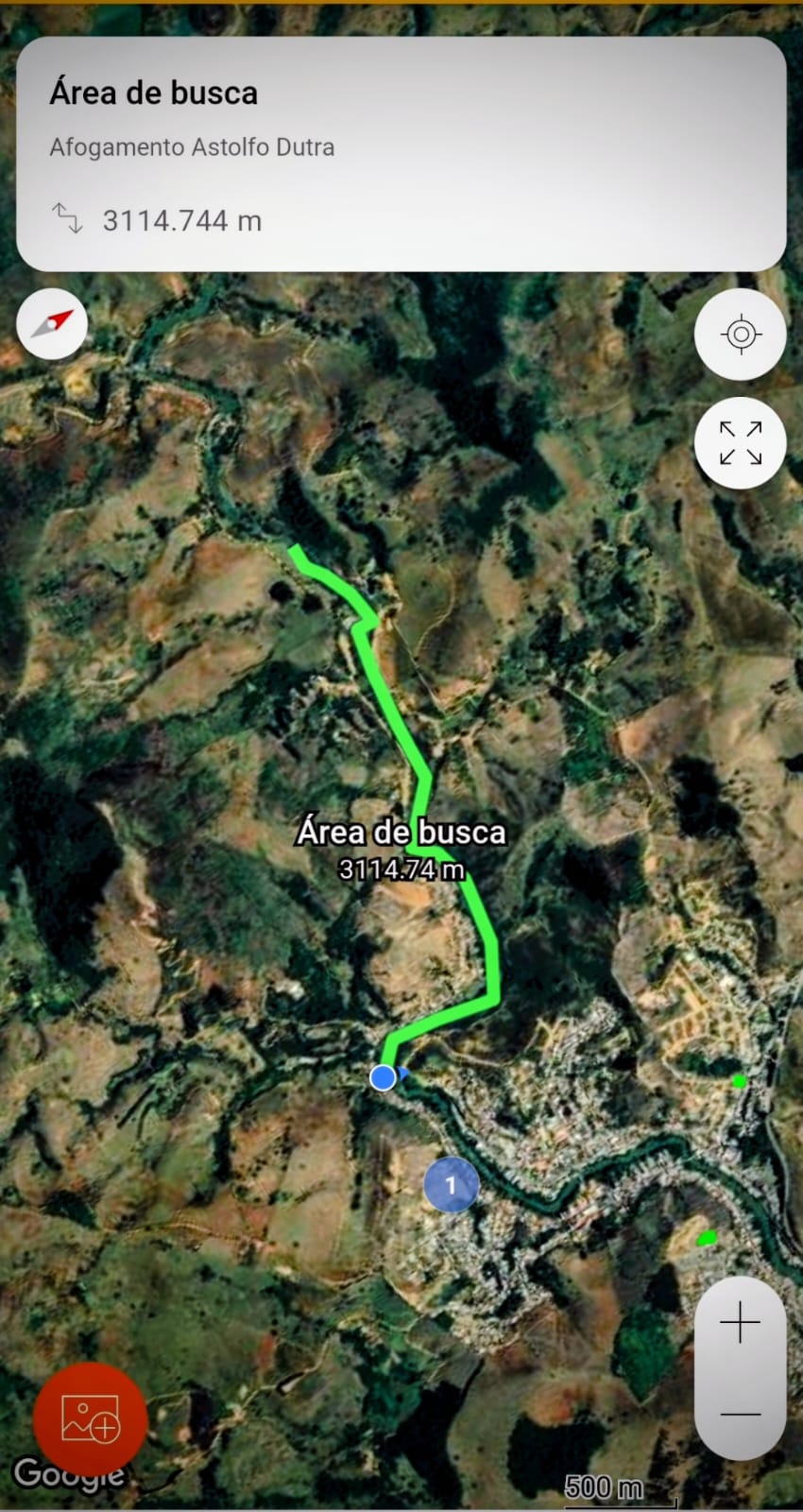The image size is (803, 1512).
Task: Select the numbered marker 1 on the map
Action: pyautogui.click(x=451, y=1185)
